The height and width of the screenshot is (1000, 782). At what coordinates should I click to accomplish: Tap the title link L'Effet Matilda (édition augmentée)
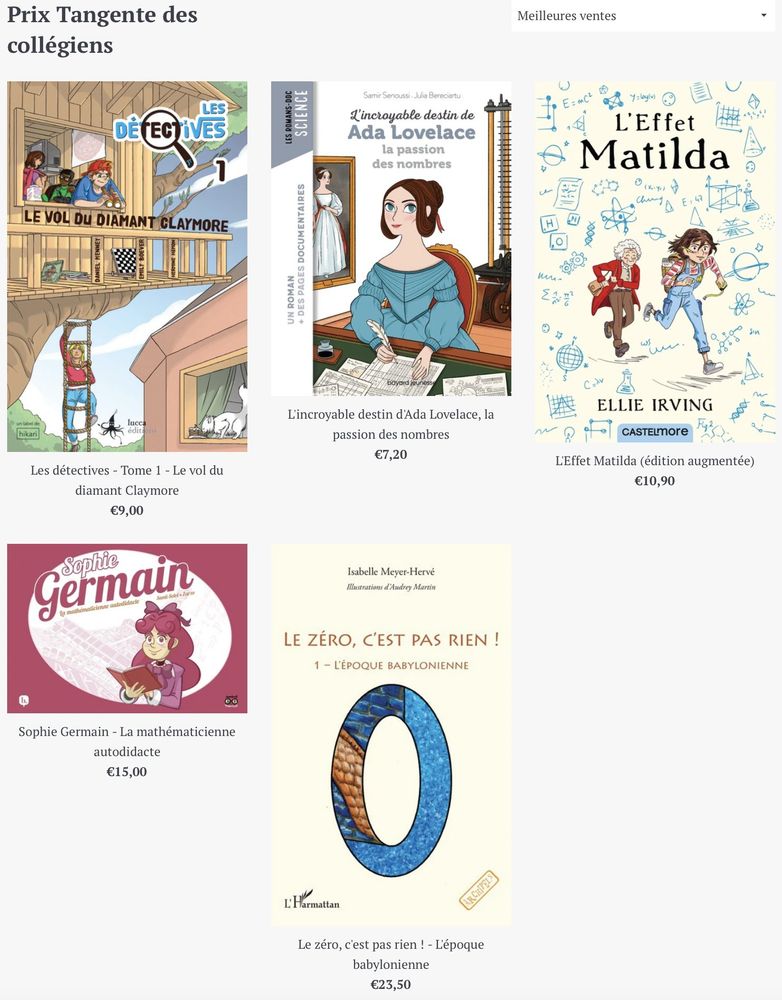tap(655, 460)
